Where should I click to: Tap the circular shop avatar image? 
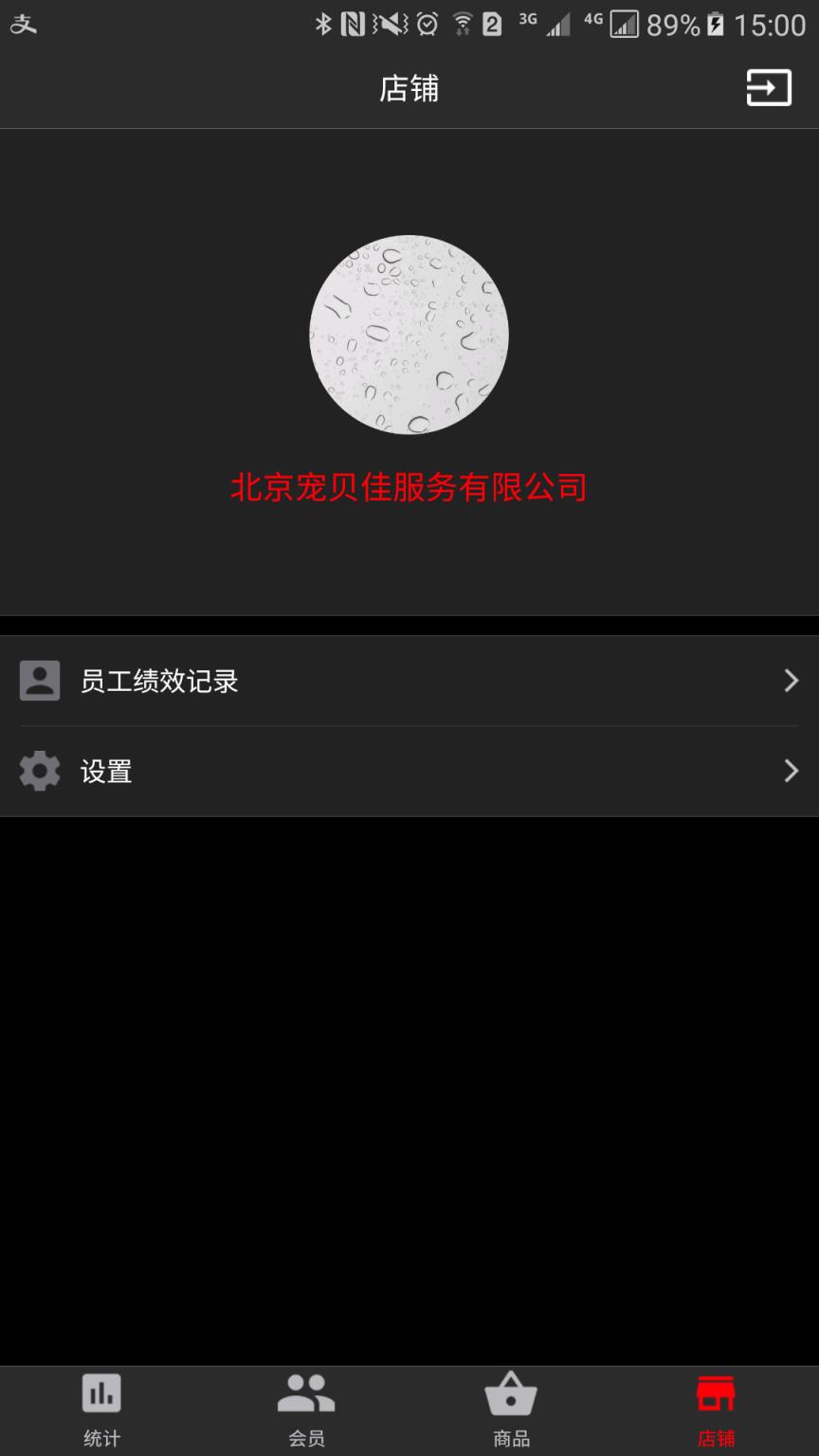coord(409,335)
